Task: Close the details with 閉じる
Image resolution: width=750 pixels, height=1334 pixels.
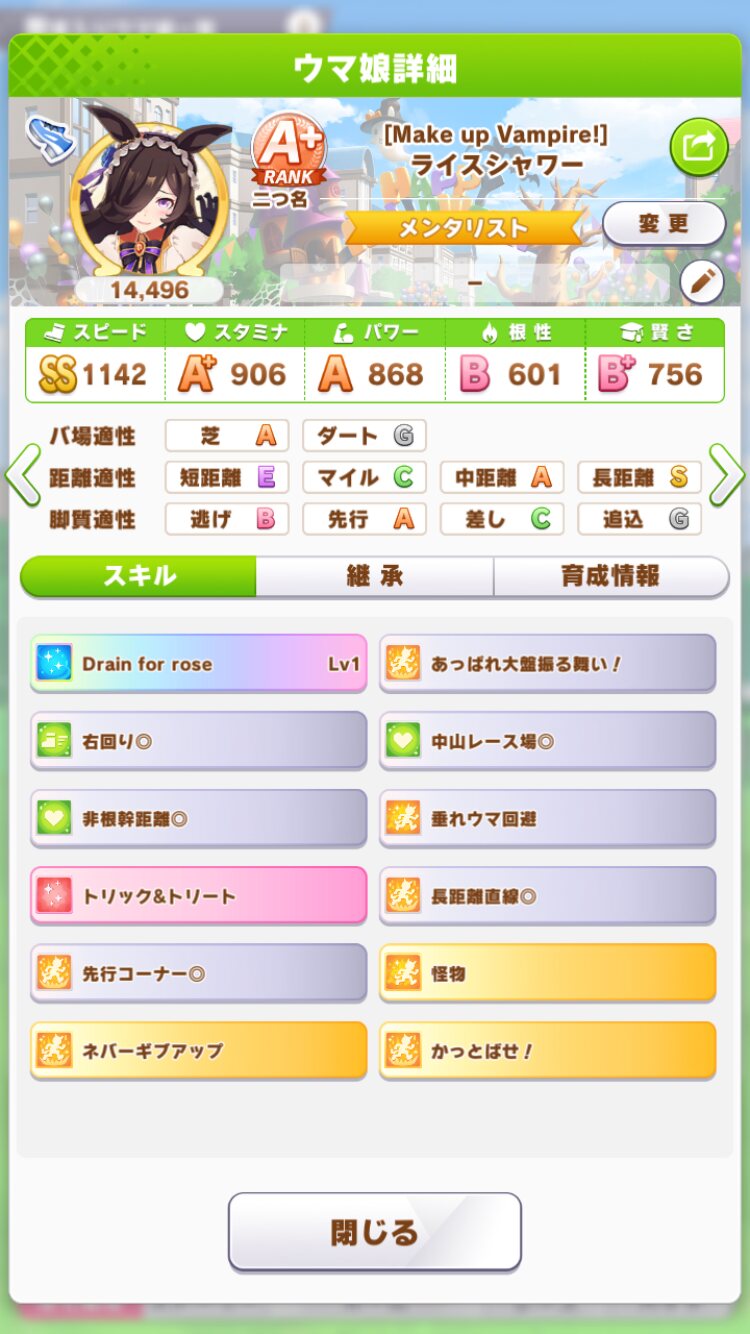Action: pyautogui.click(x=374, y=1231)
